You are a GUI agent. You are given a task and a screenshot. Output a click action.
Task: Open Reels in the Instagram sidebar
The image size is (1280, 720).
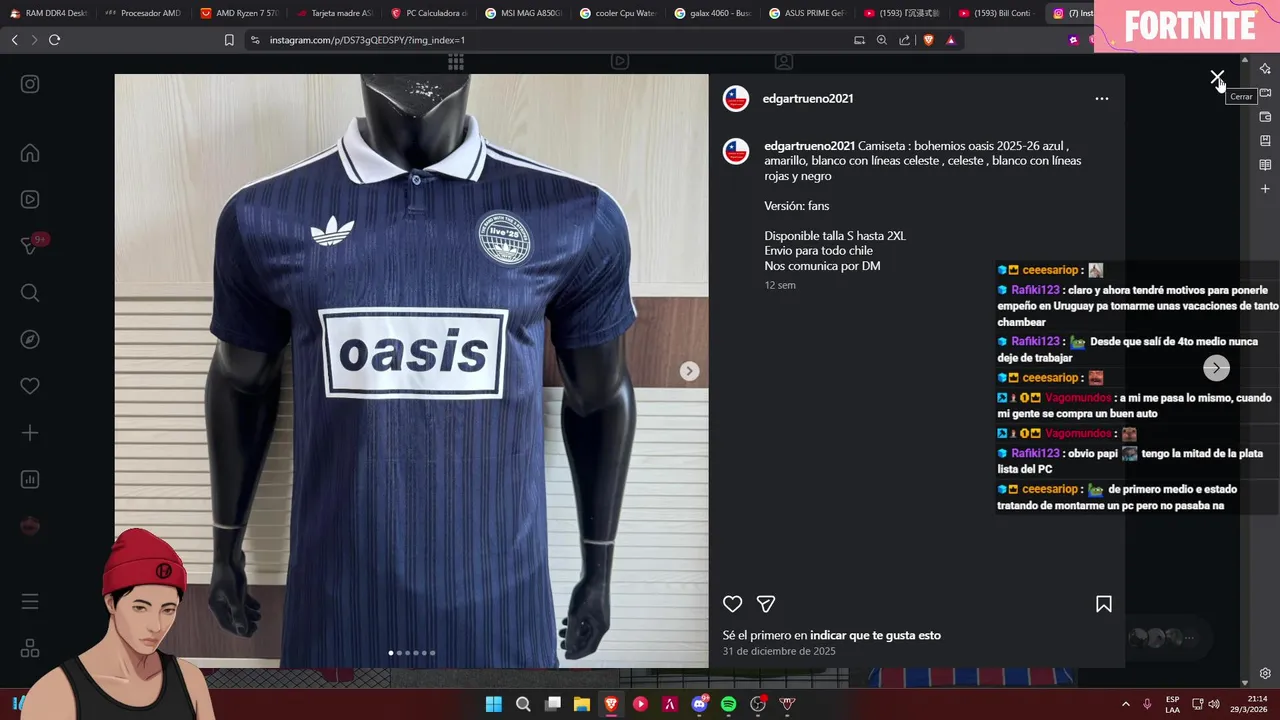click(30, 199)
